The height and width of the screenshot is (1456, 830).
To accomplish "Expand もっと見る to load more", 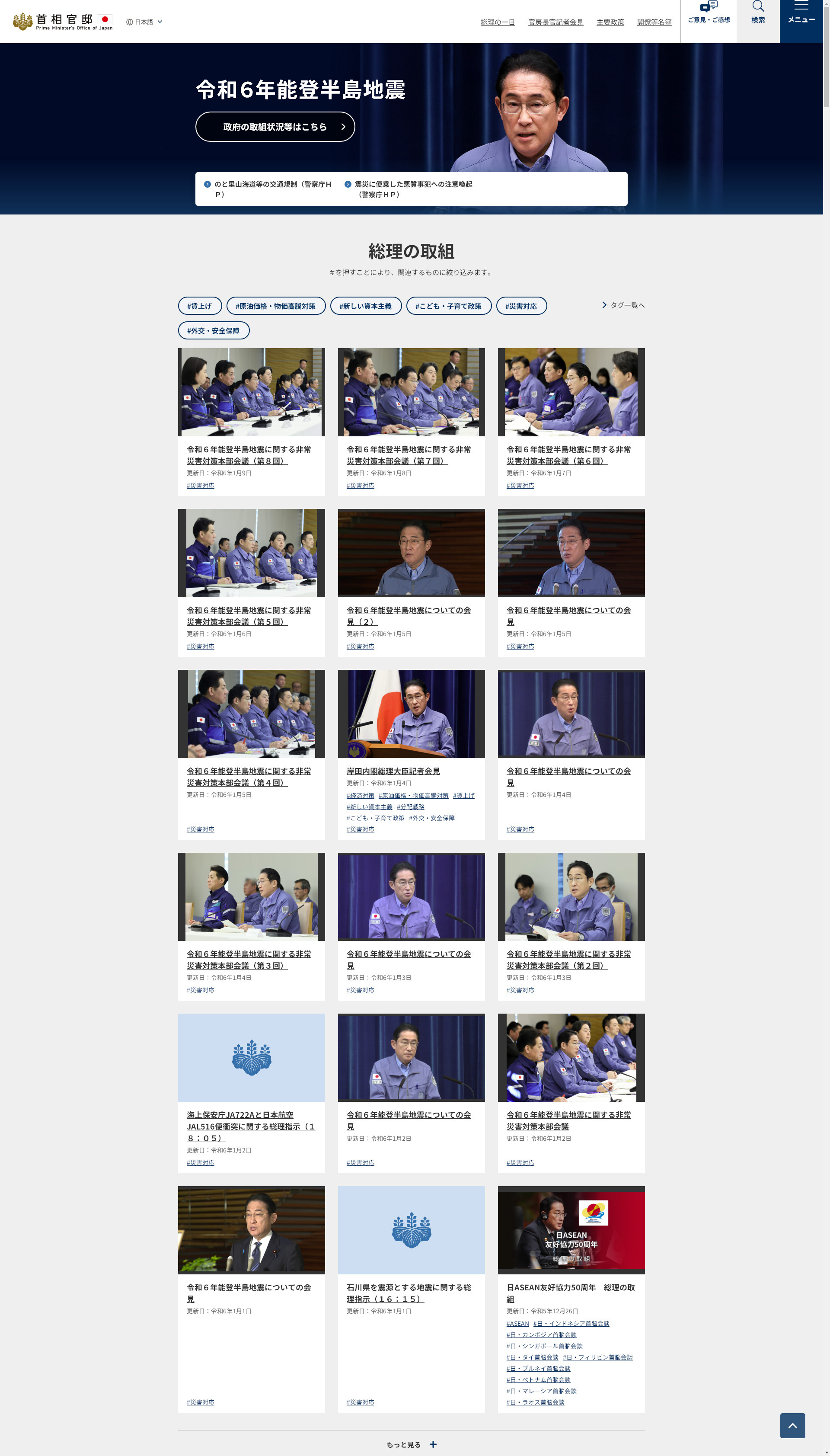I will [411, 1445].
